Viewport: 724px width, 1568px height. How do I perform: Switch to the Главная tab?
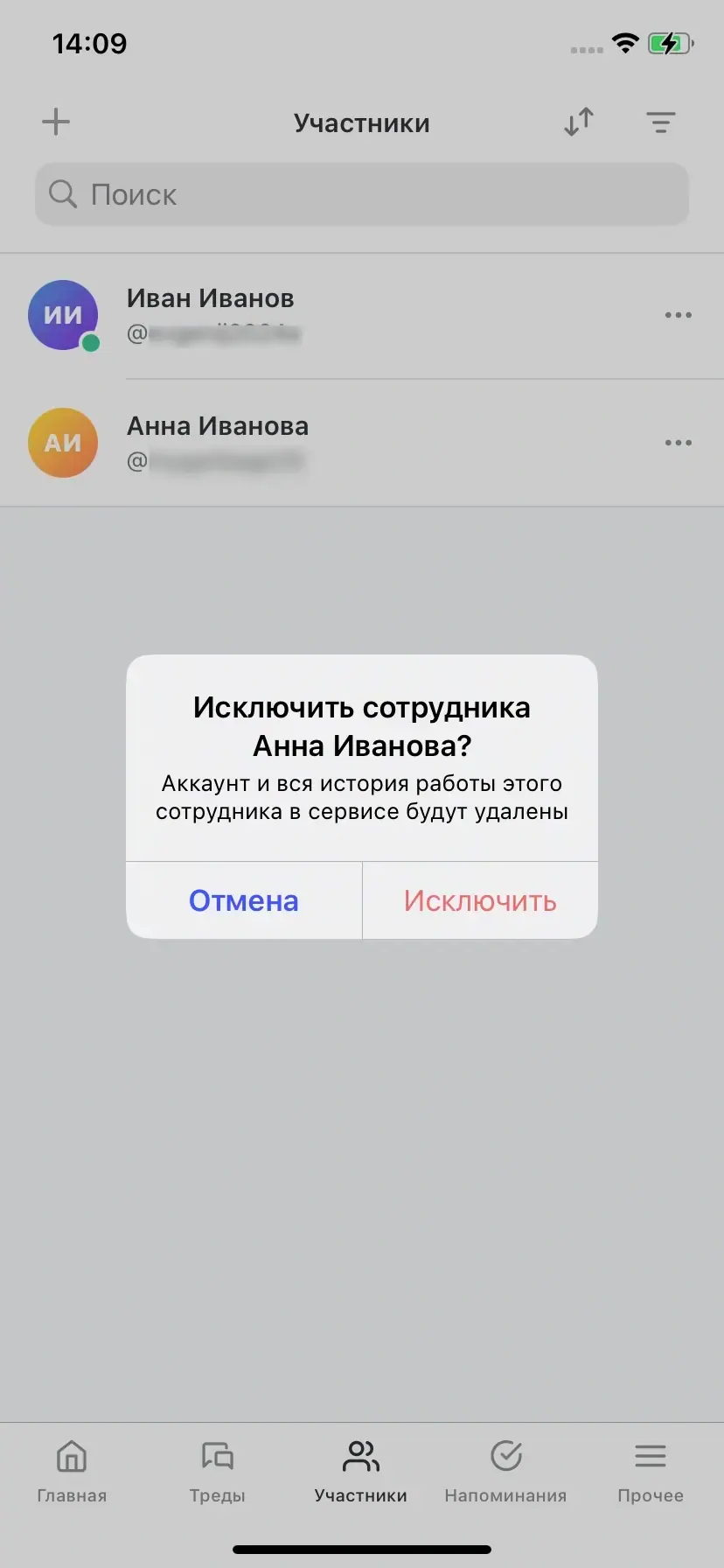click(x=72, y=1472)
